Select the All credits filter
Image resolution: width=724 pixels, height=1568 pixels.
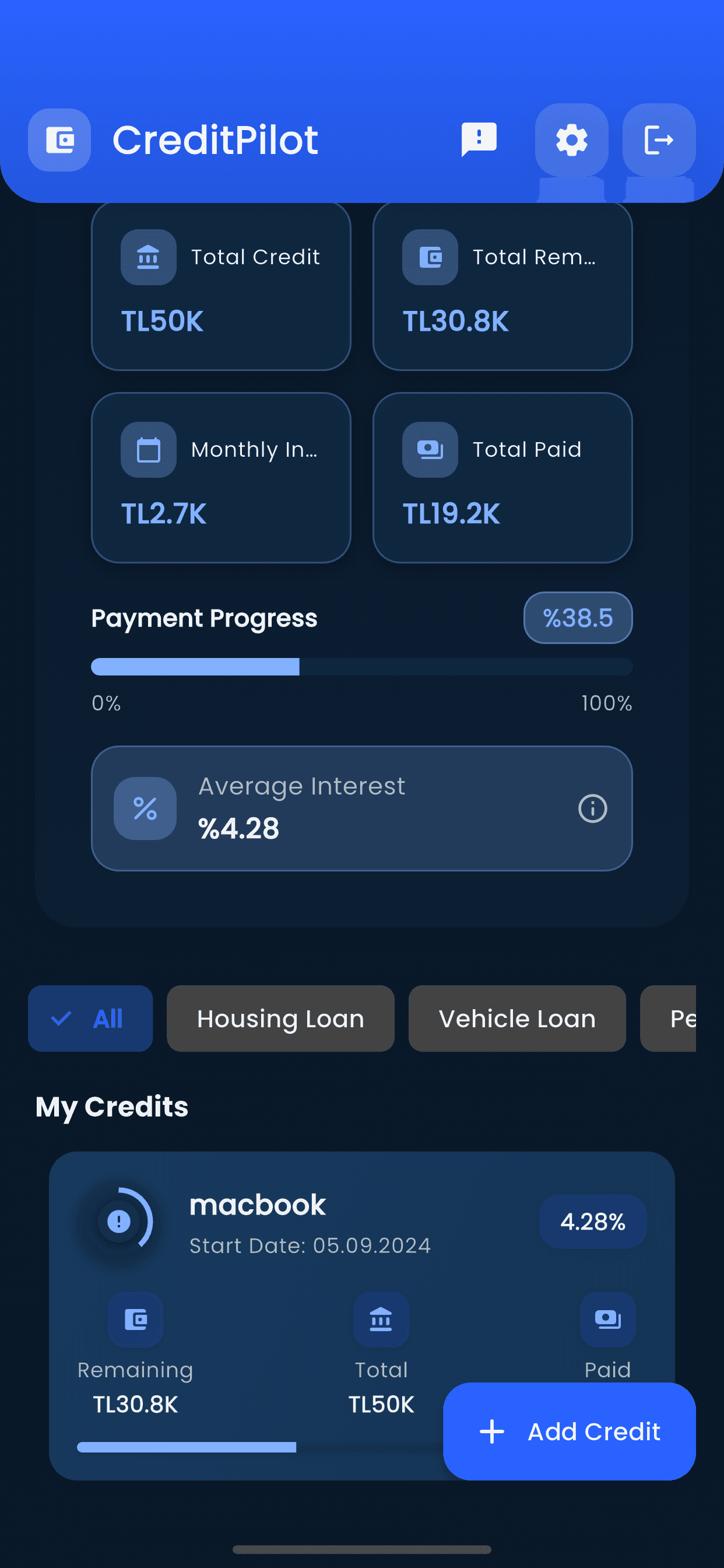click(x=90, y=1019)
